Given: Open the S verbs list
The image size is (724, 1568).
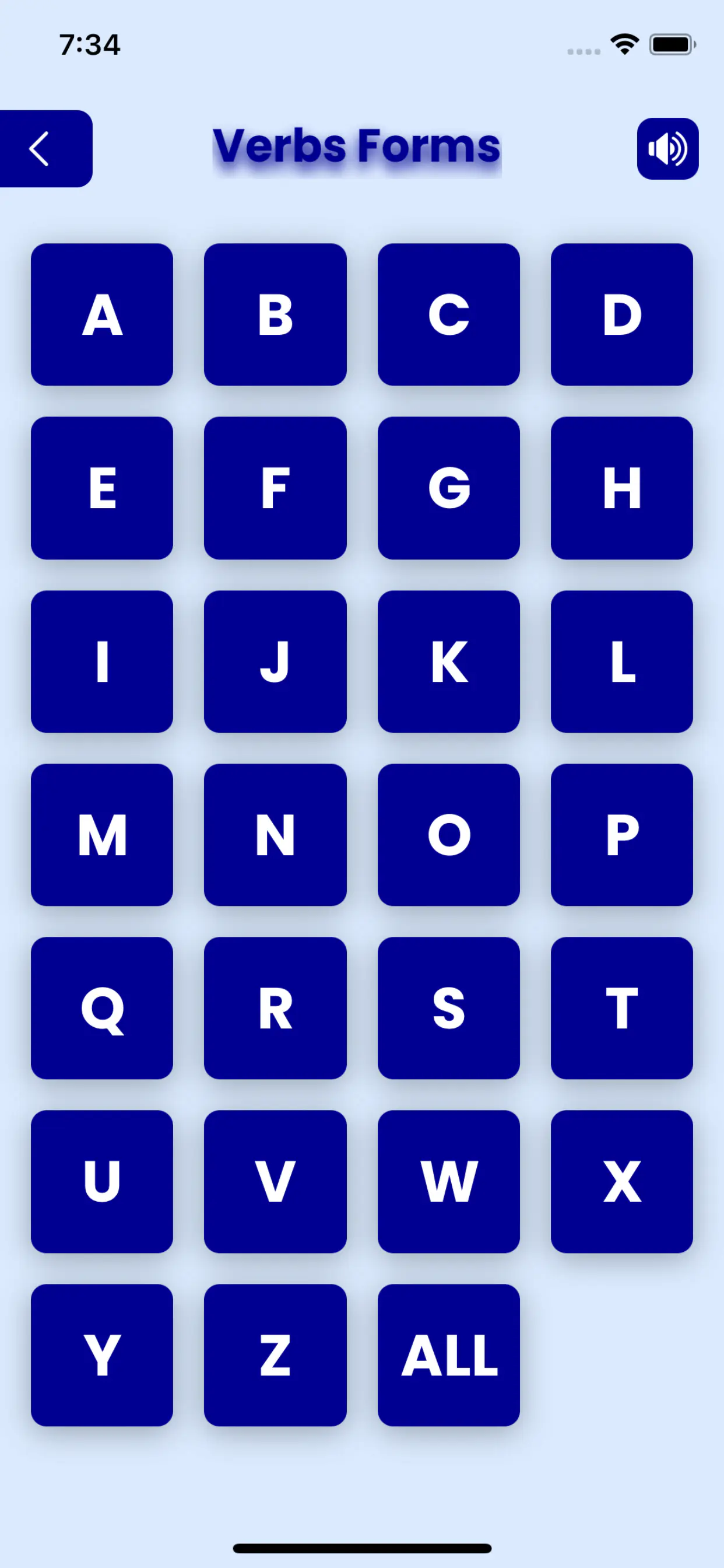Looking at the screenshot, I should (448, 1008).
